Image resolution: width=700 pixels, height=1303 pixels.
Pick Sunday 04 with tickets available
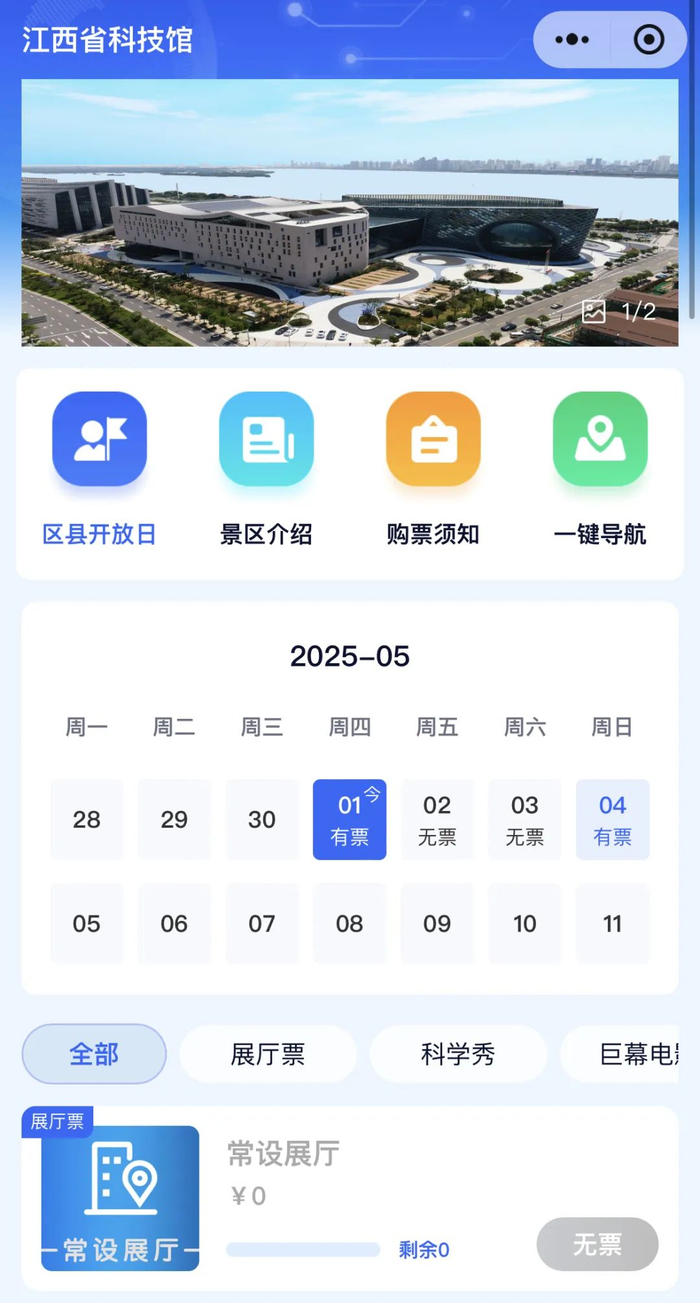coord(613,819)
